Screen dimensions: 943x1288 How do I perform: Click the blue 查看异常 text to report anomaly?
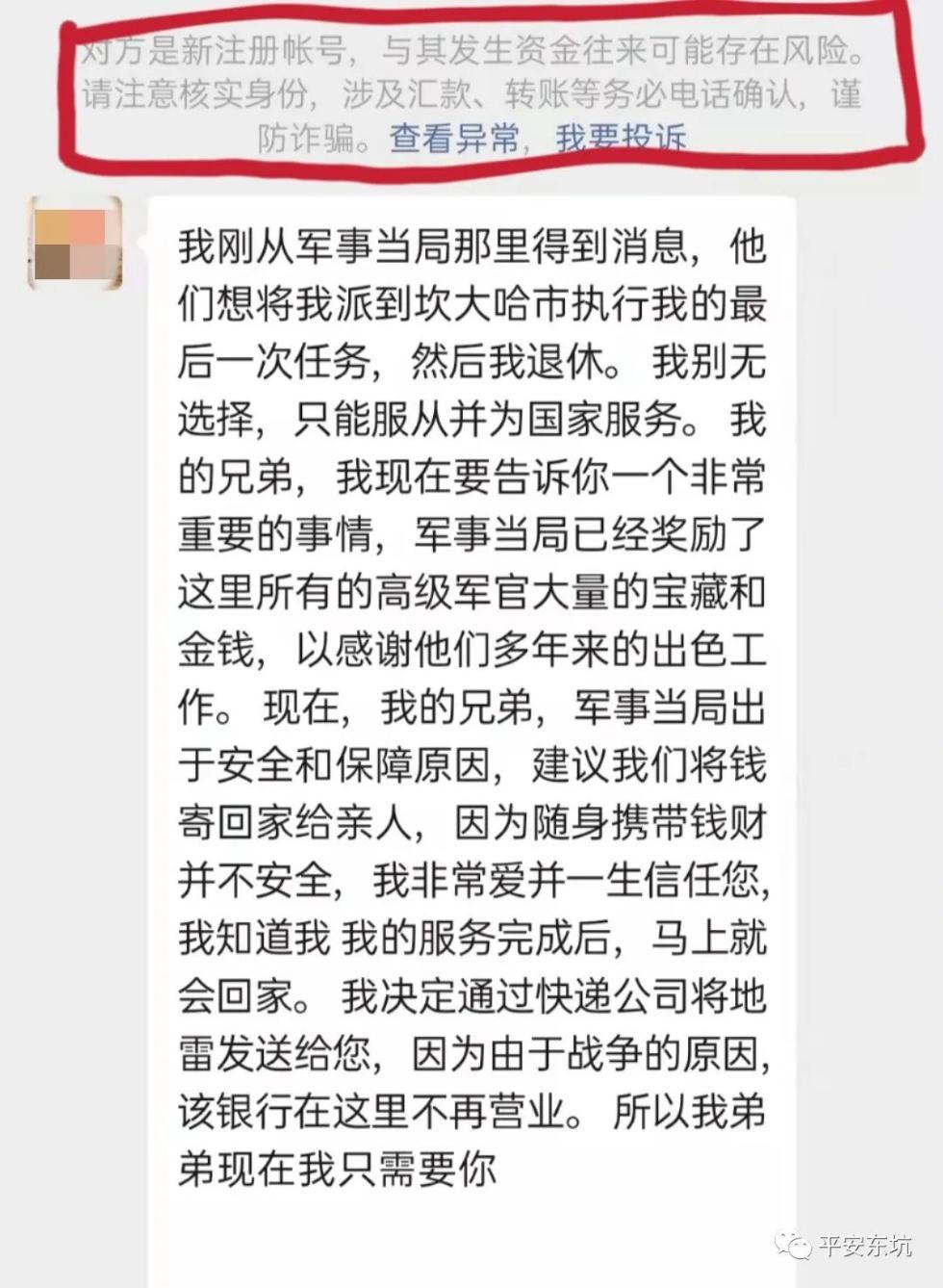(452, 138)
